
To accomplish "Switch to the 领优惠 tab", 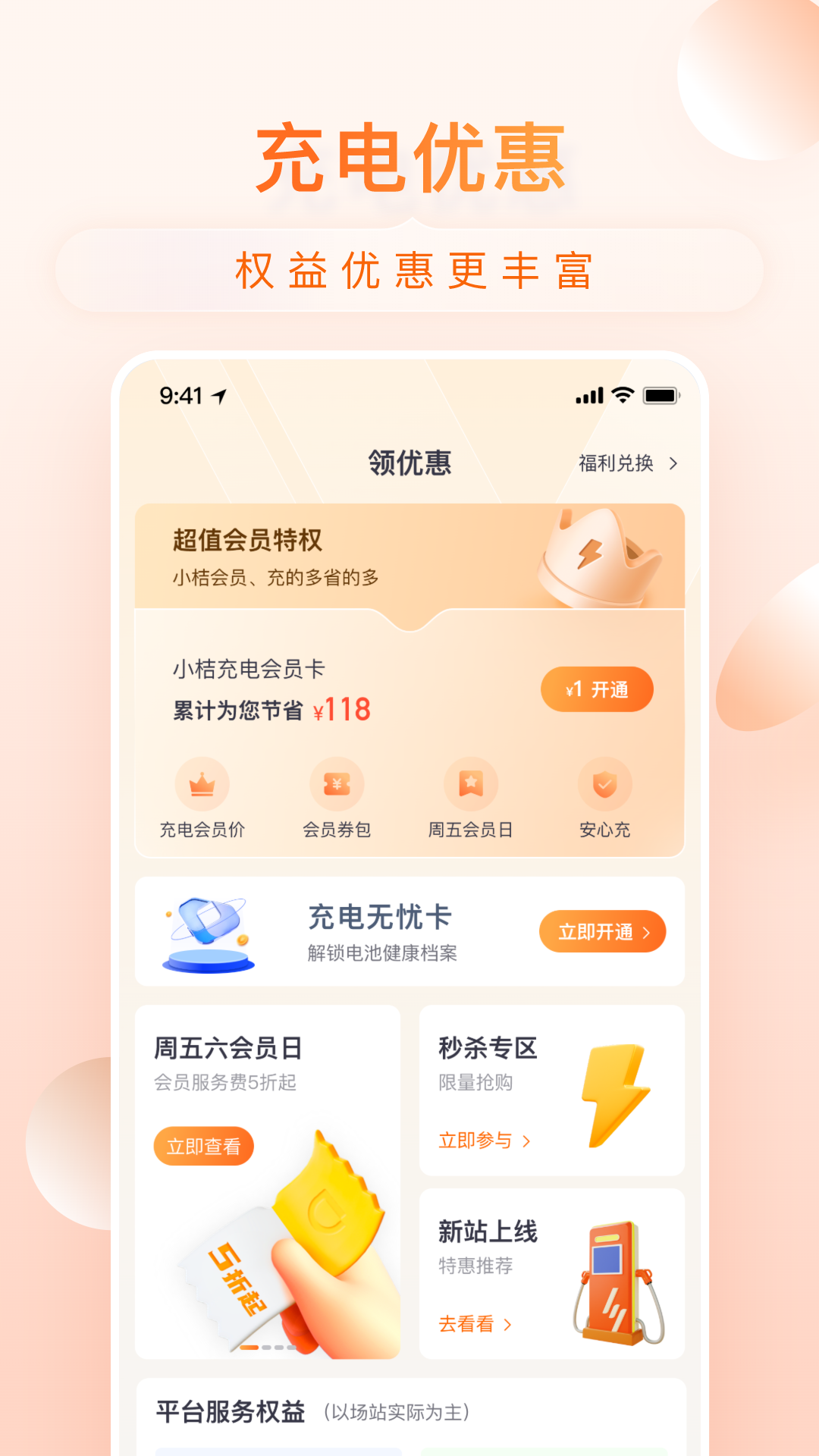I will (408, 465).
